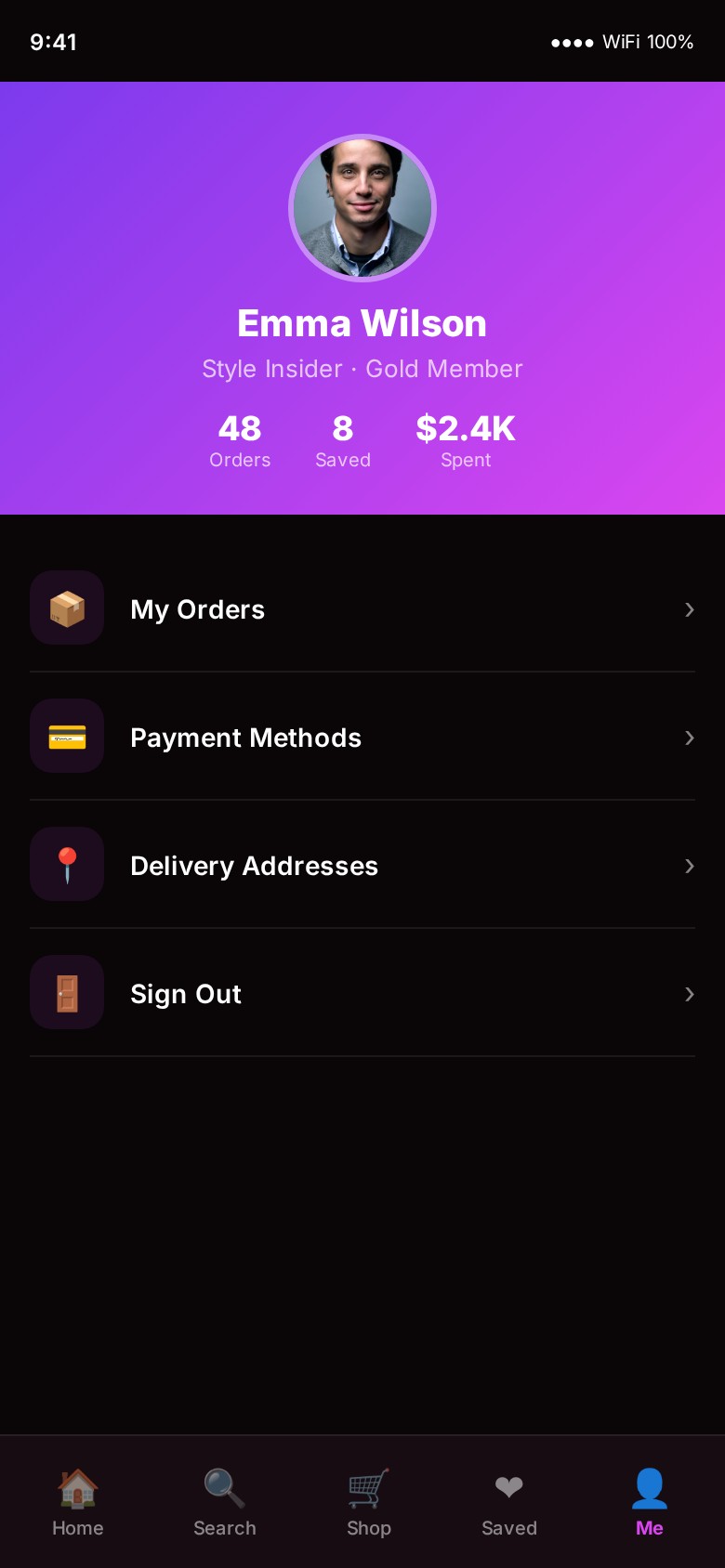Screen dimensions: 725x1568
Task: View Delivery Addresses
Action: (362, 865)
